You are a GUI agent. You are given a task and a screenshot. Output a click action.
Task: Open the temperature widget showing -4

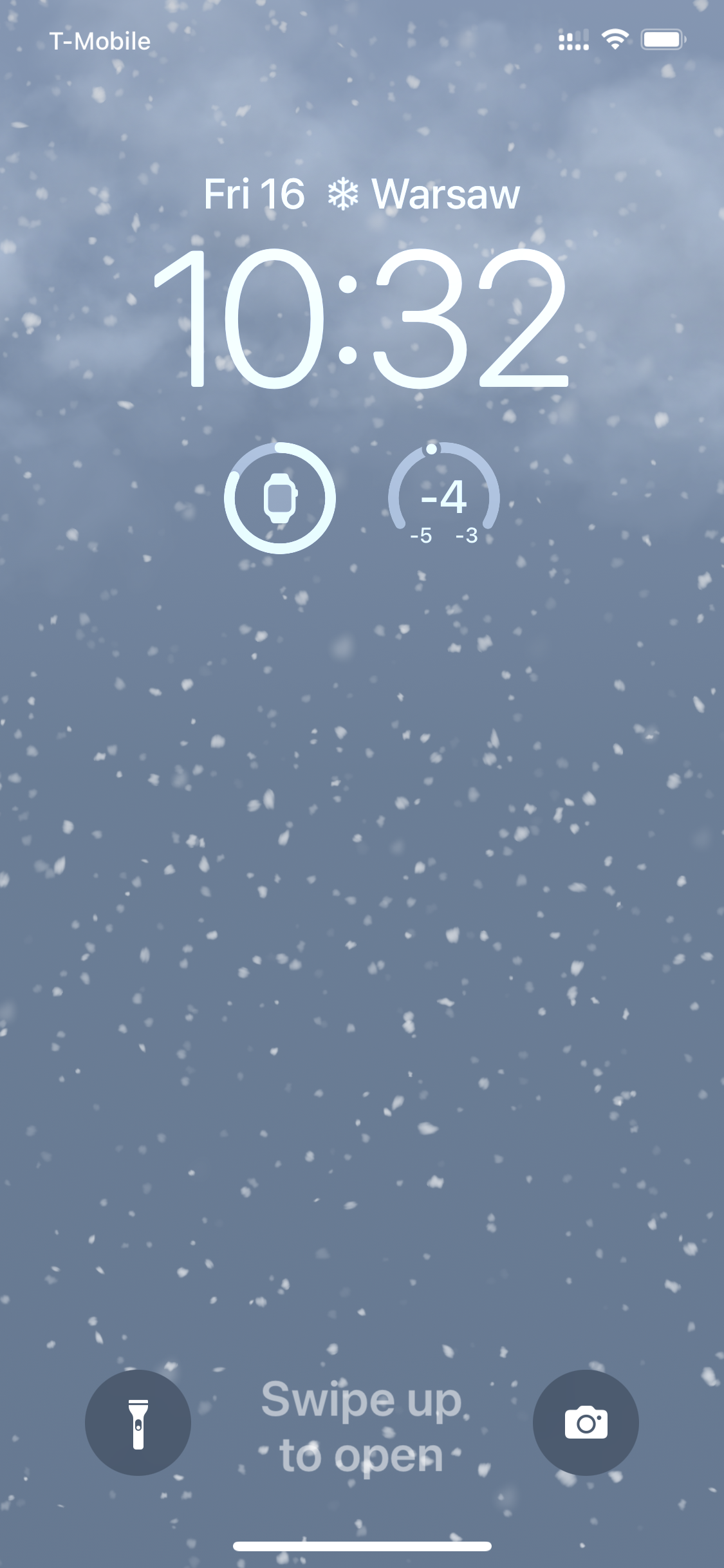tap(444, 498)
